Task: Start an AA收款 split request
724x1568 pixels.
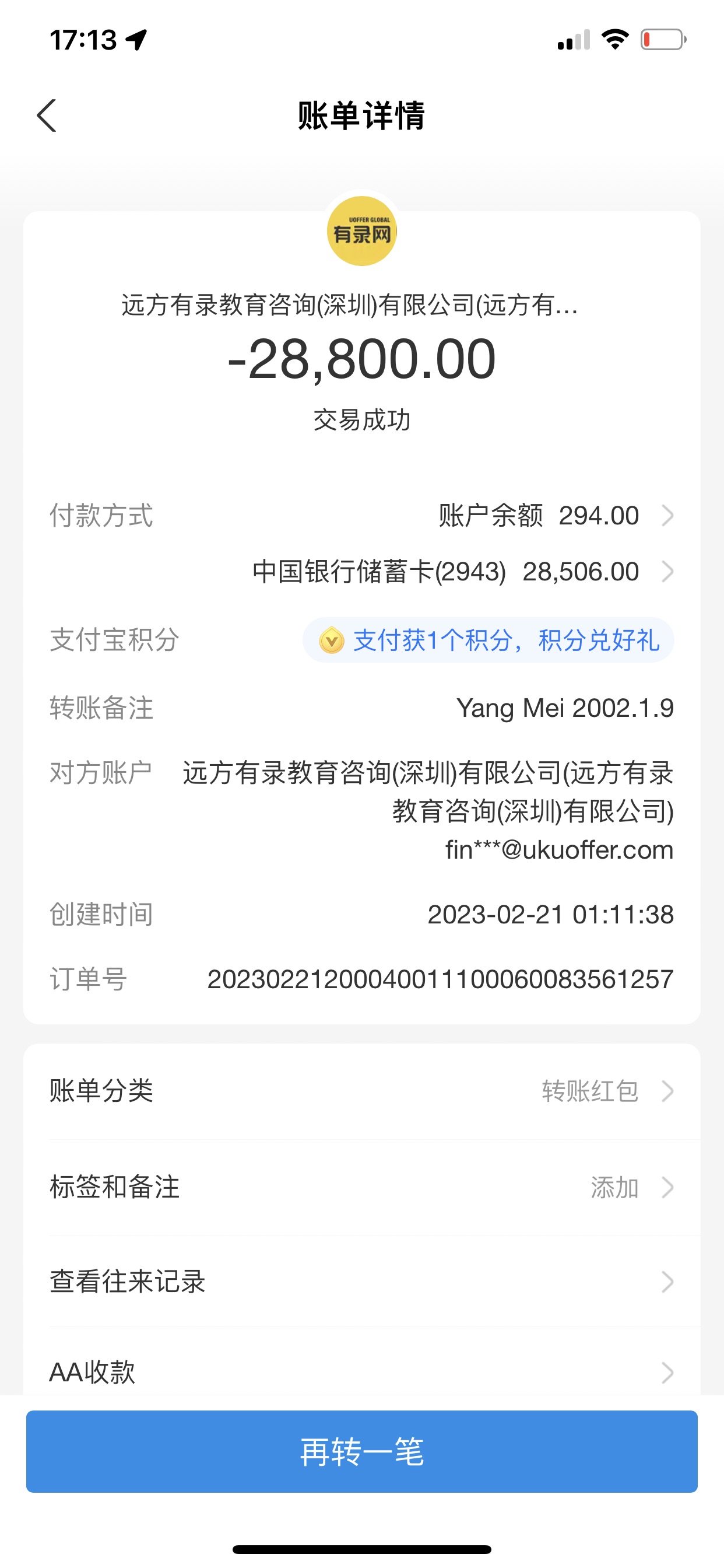Action: (361, 1372)
